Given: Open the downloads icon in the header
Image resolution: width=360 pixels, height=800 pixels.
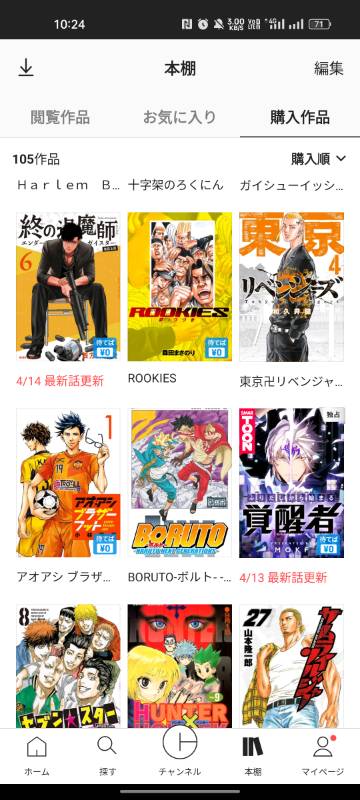Looking at the screenshot, I should pos(26,68).
